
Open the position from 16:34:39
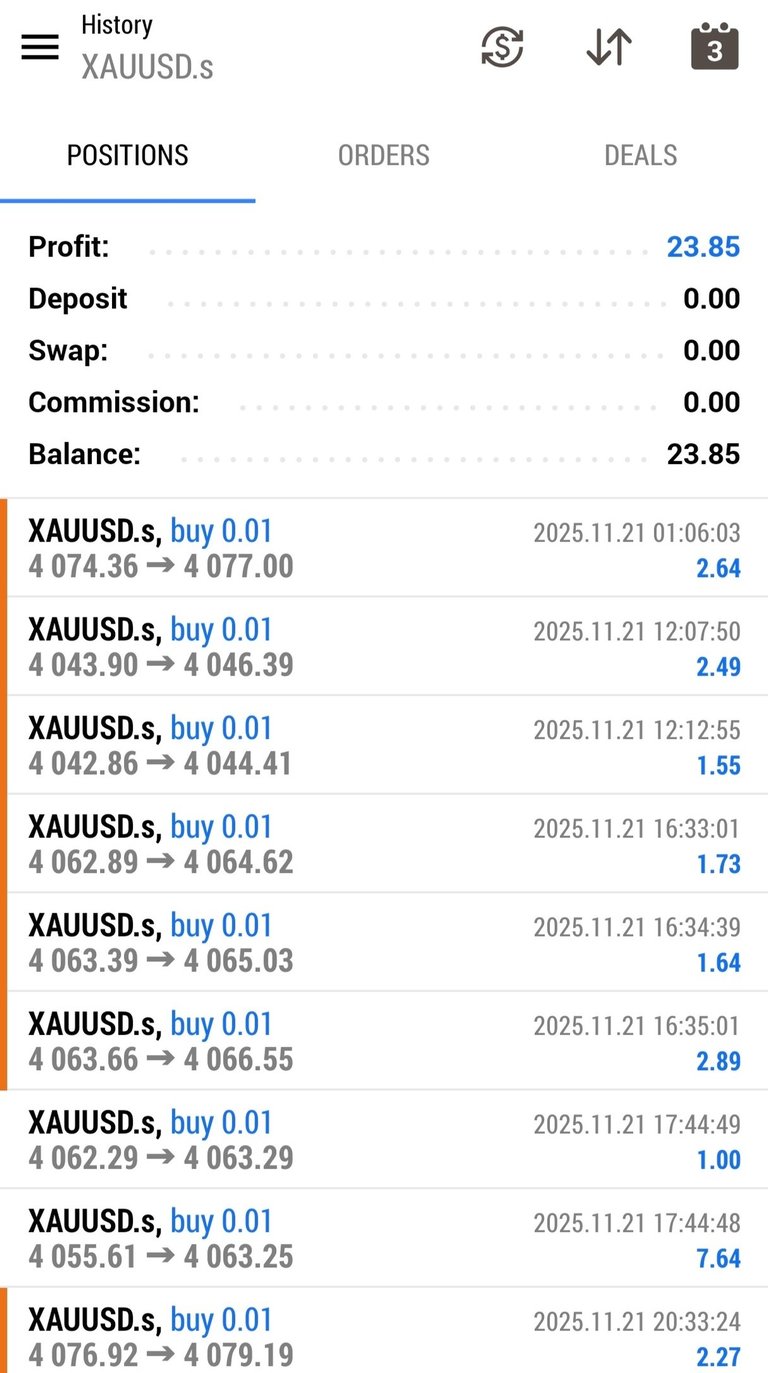coord(384,942)
